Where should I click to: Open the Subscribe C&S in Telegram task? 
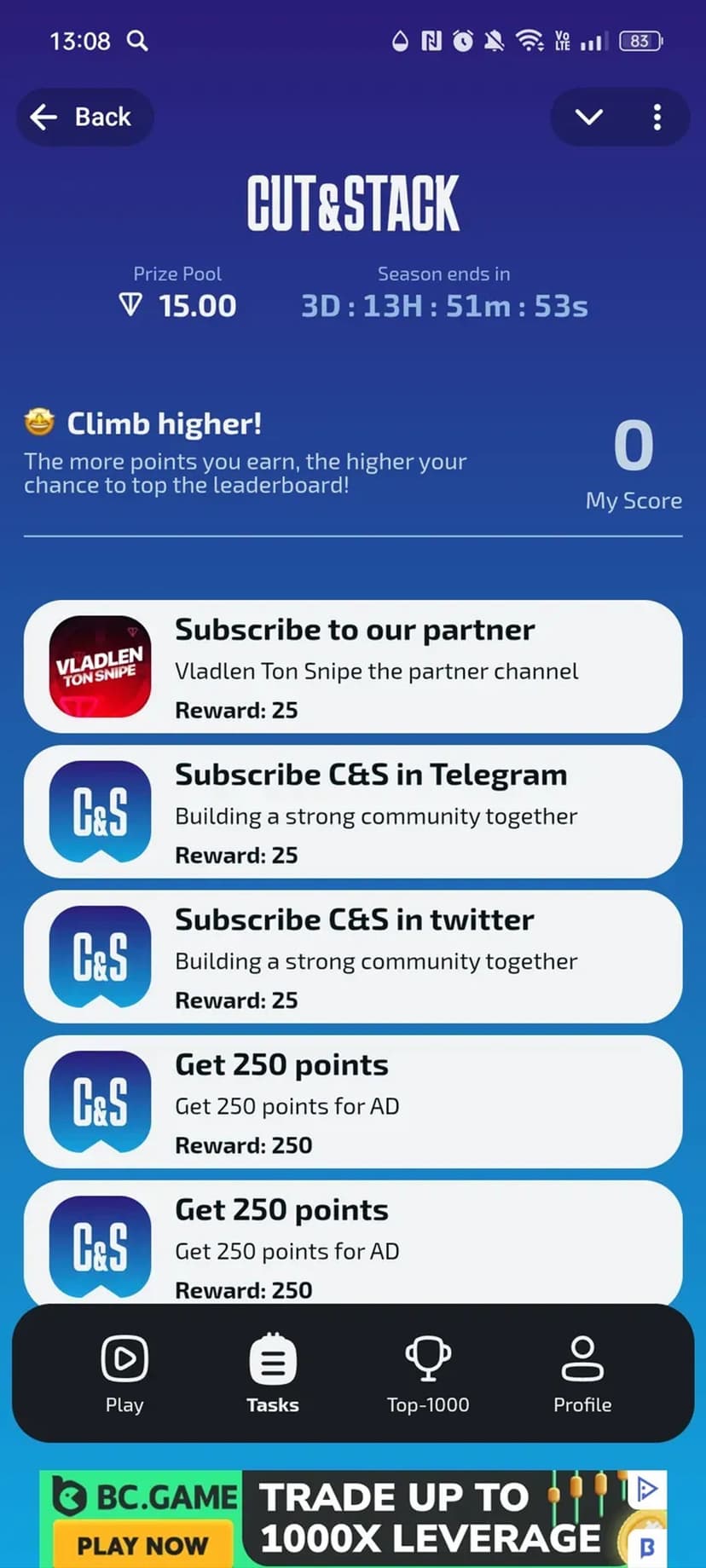pyautogui.click(x=353, y=812)
